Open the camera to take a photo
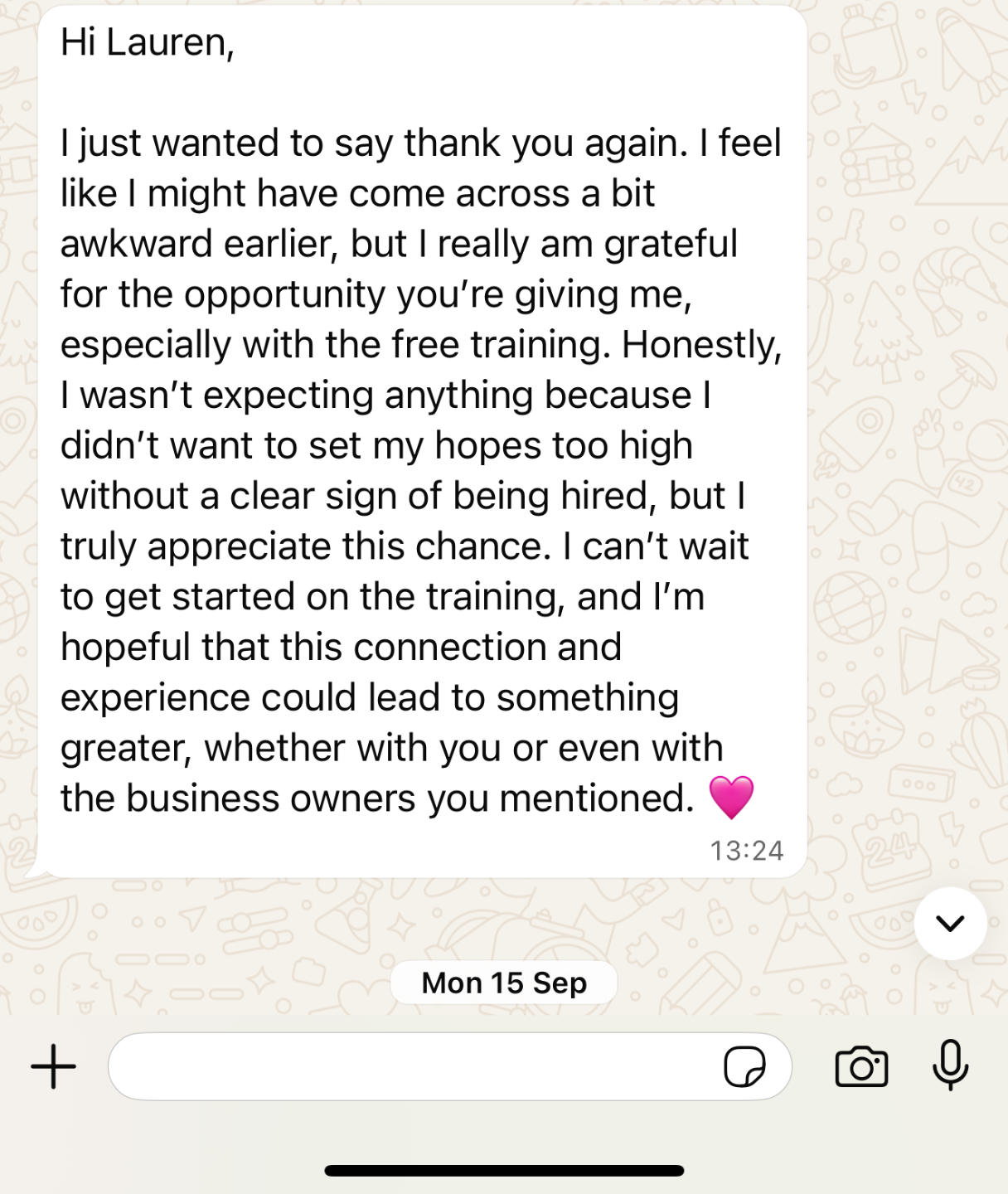Screen dimensions: 1008x1194 tap(861, 1066)
